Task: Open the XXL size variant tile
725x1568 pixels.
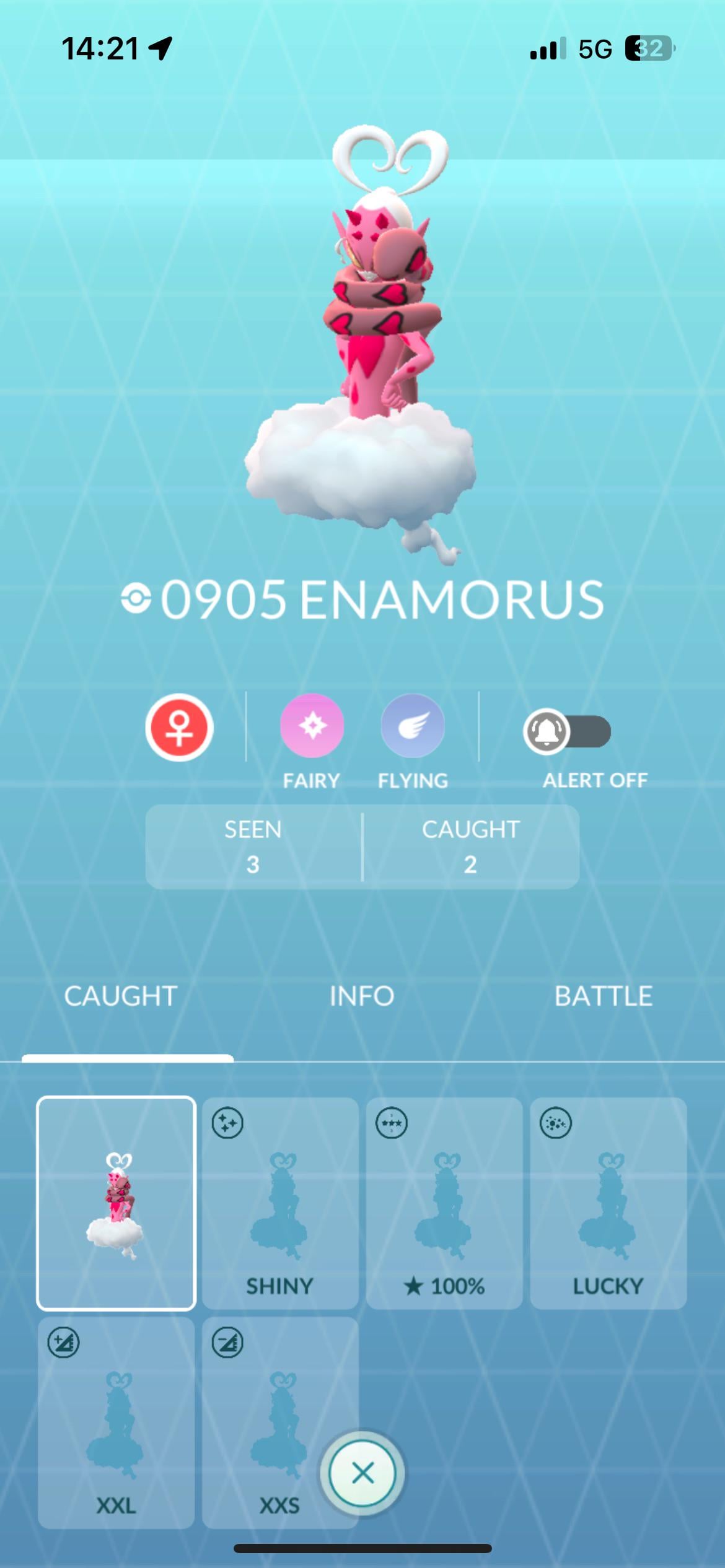Action: [x=116, y=1423]
